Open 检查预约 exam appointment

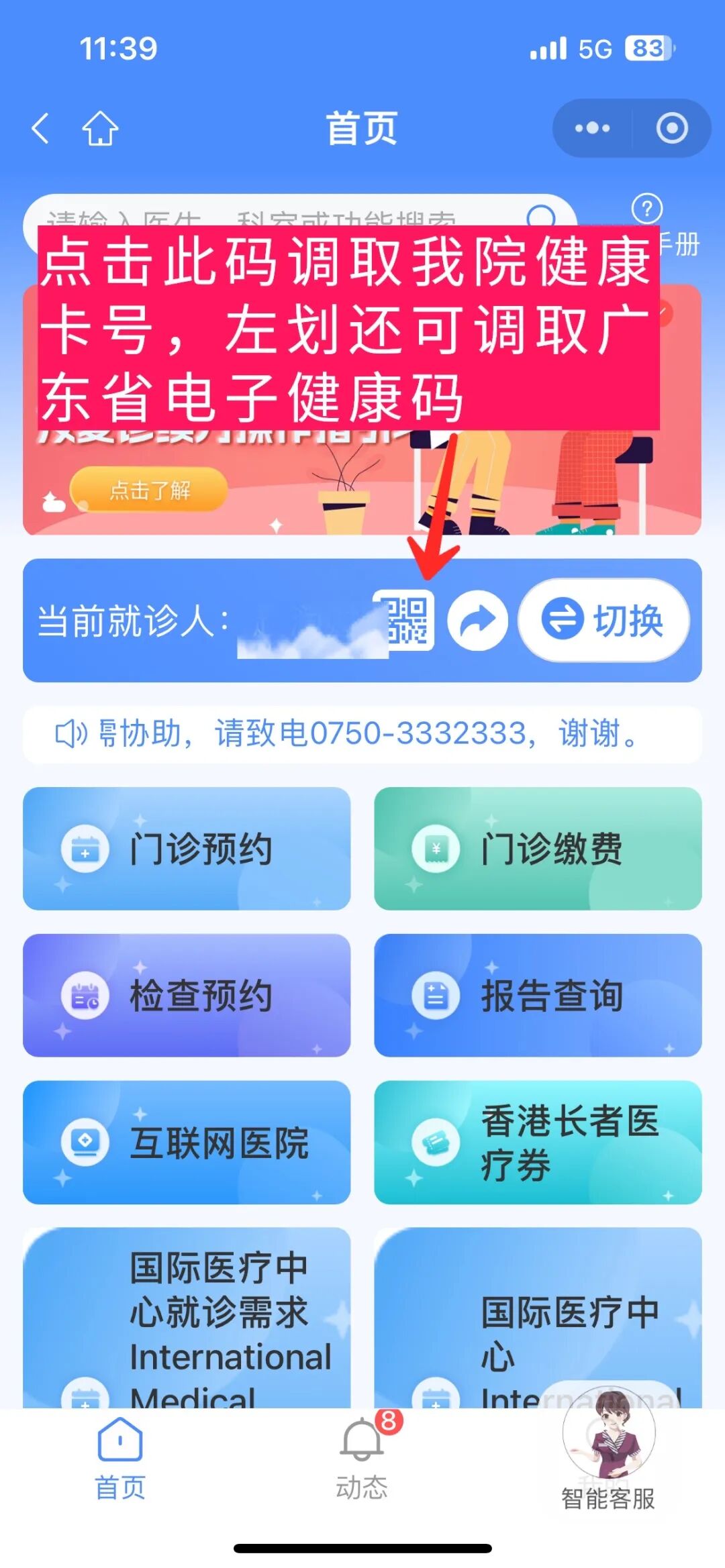coord(187,995)
